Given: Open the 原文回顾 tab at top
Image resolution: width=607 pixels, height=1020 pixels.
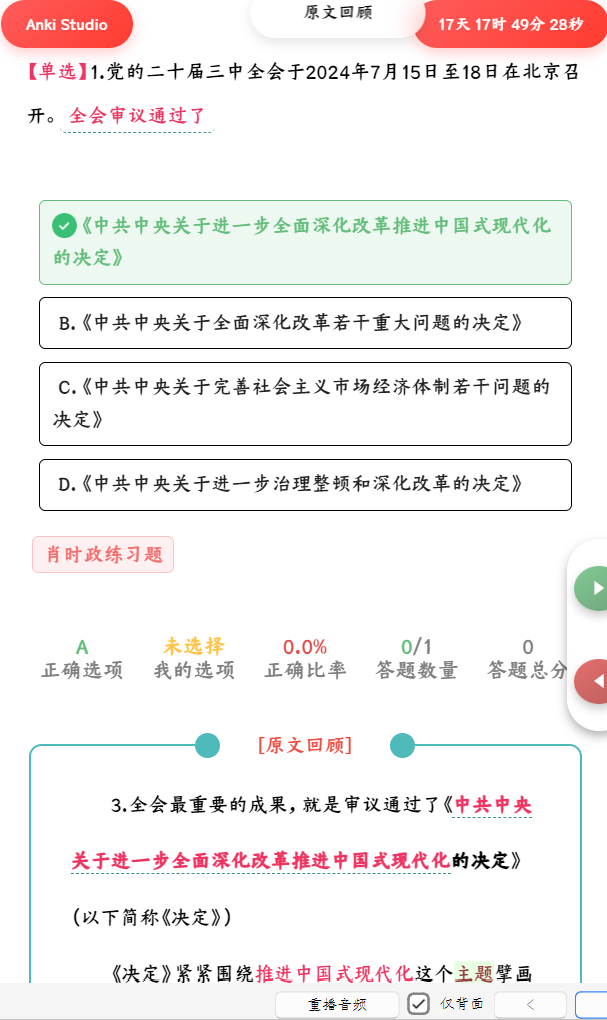Looking at the screenshot, I should (338, 14).
